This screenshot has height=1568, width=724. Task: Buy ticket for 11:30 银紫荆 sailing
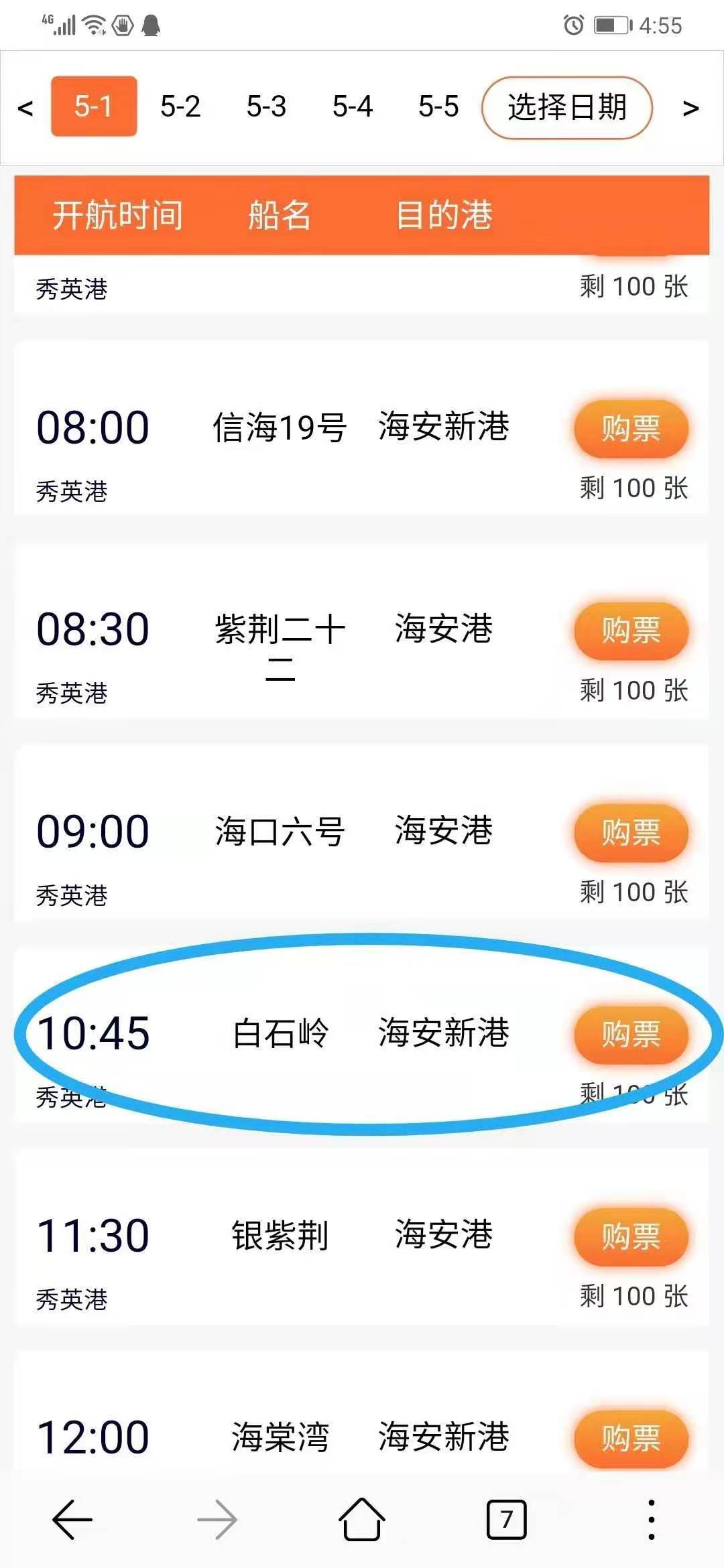coord(631,1237)
